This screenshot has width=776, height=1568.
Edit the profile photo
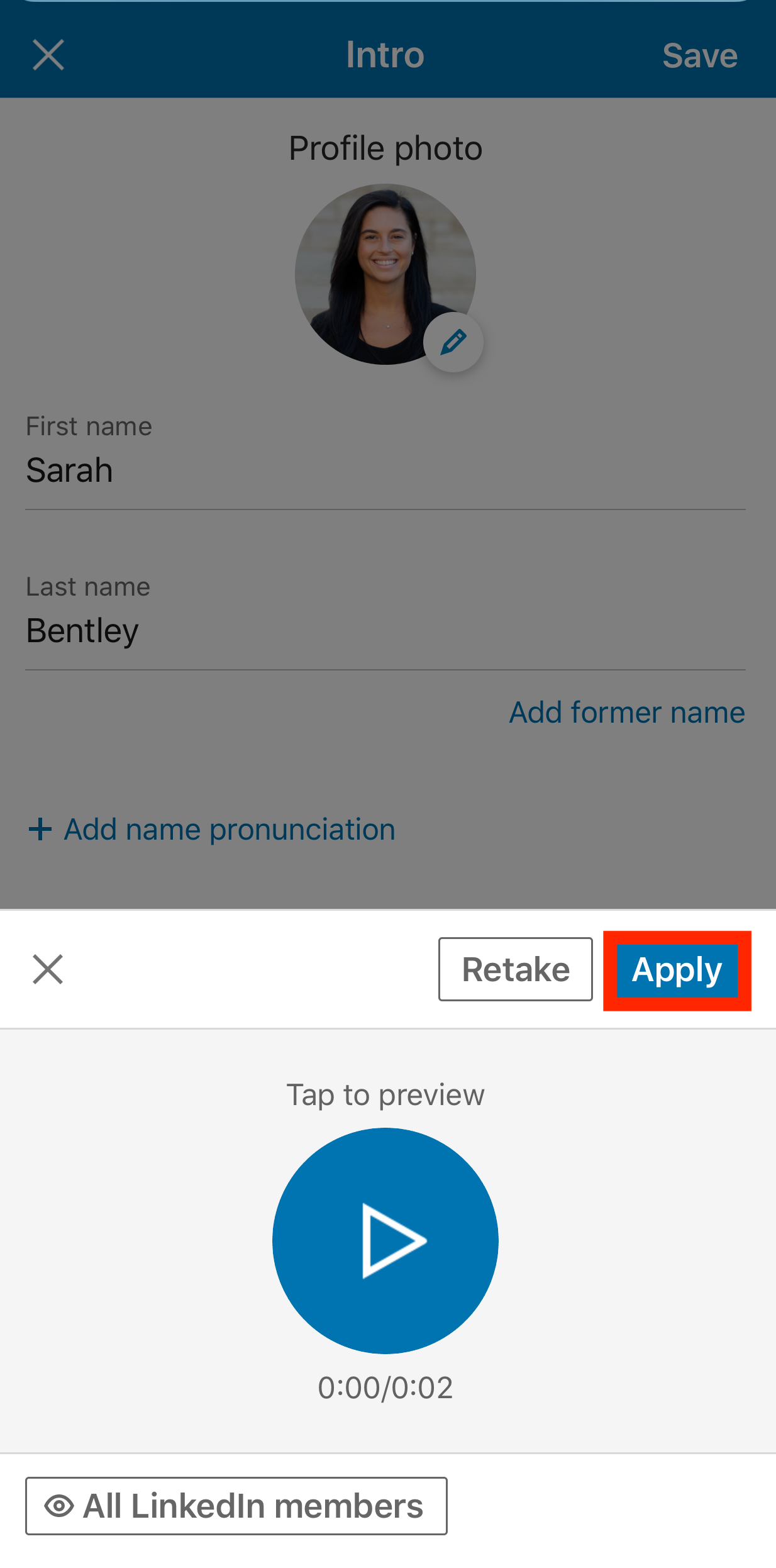click(x=453, y=342)
